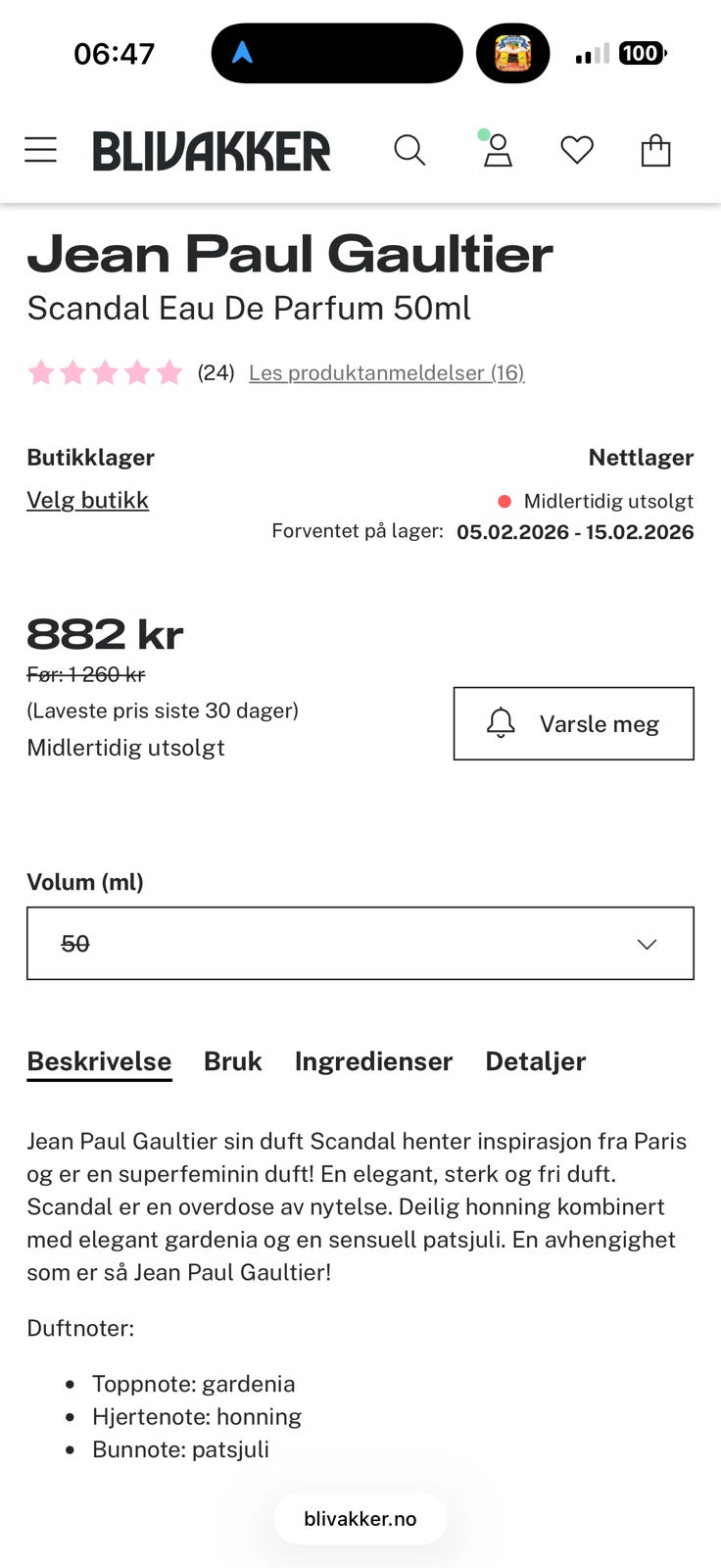Open the account profile icon
This screenshot has height=1568, width=721.
point(497,152)
